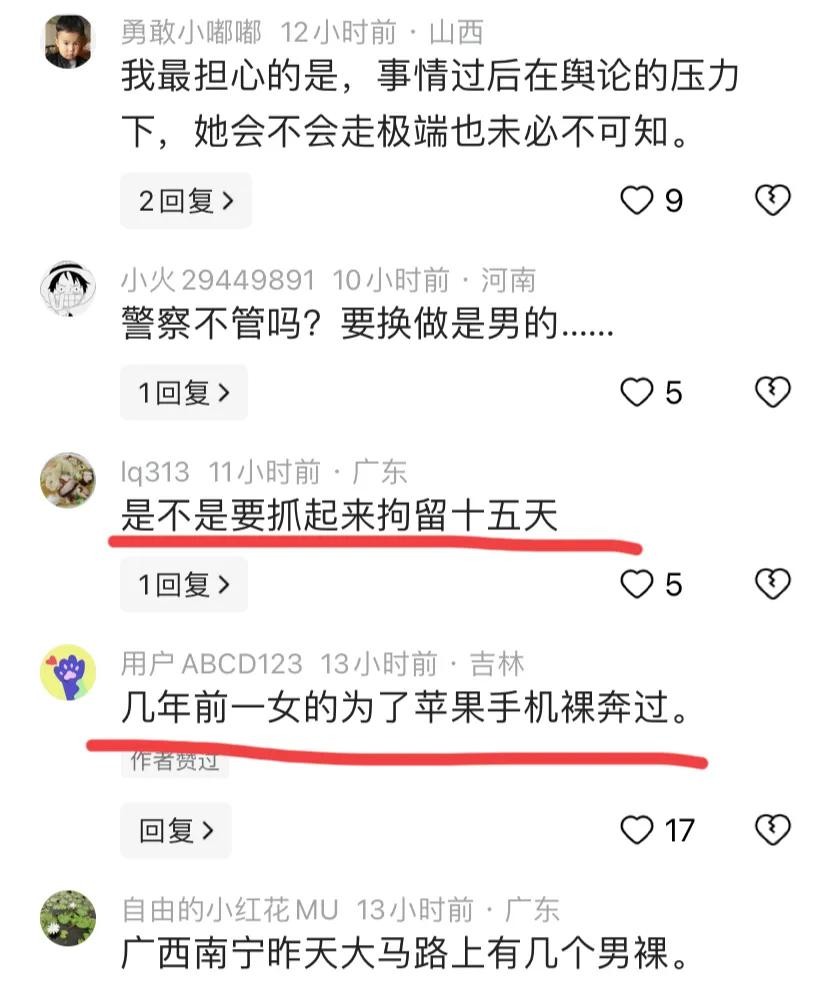Viewport: 828px width, 985px height.
Task: Tap 回复 under 用户ABCD123's comment
Action: pyautogui.click(x=176, y=830)
